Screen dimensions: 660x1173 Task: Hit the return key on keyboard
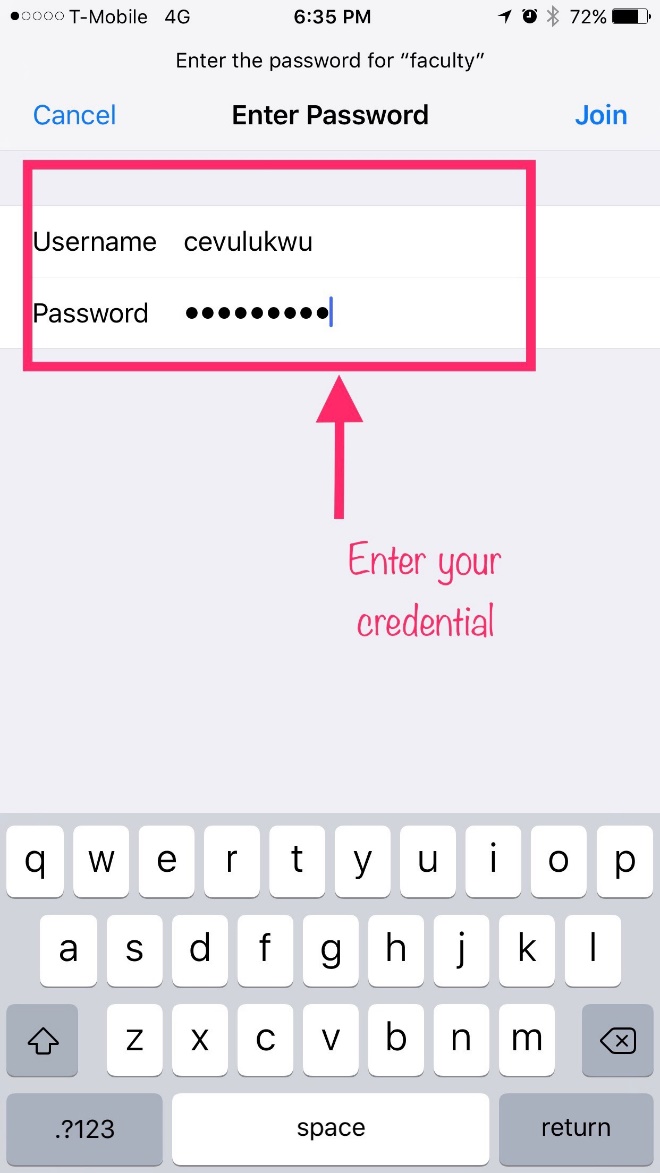click(x=575, y=1128)
